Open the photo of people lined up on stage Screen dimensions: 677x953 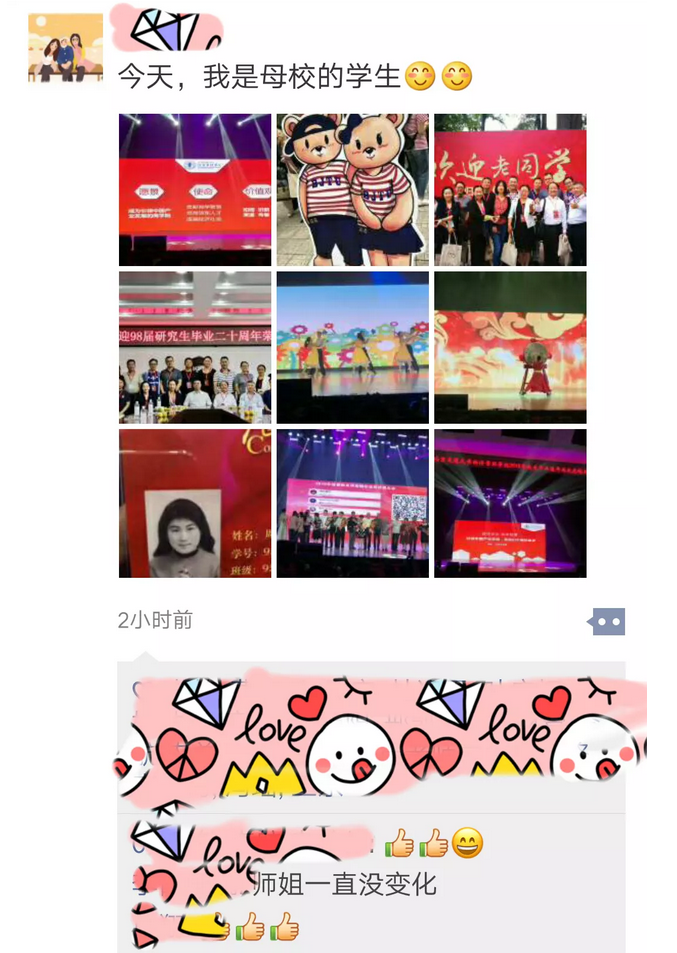pyautogui.click(x=352, y=504)
